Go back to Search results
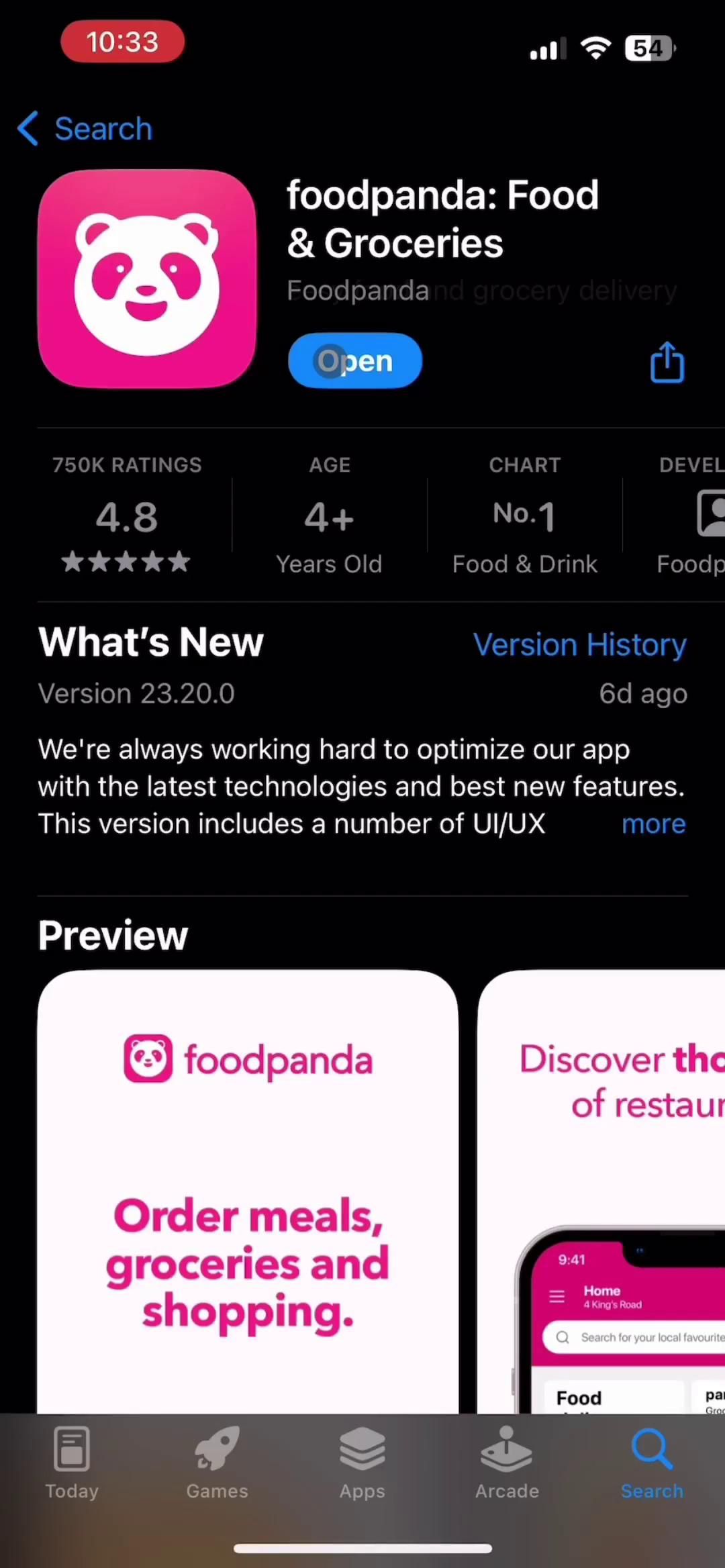The image size is (725, 1568). pos(86,128)
